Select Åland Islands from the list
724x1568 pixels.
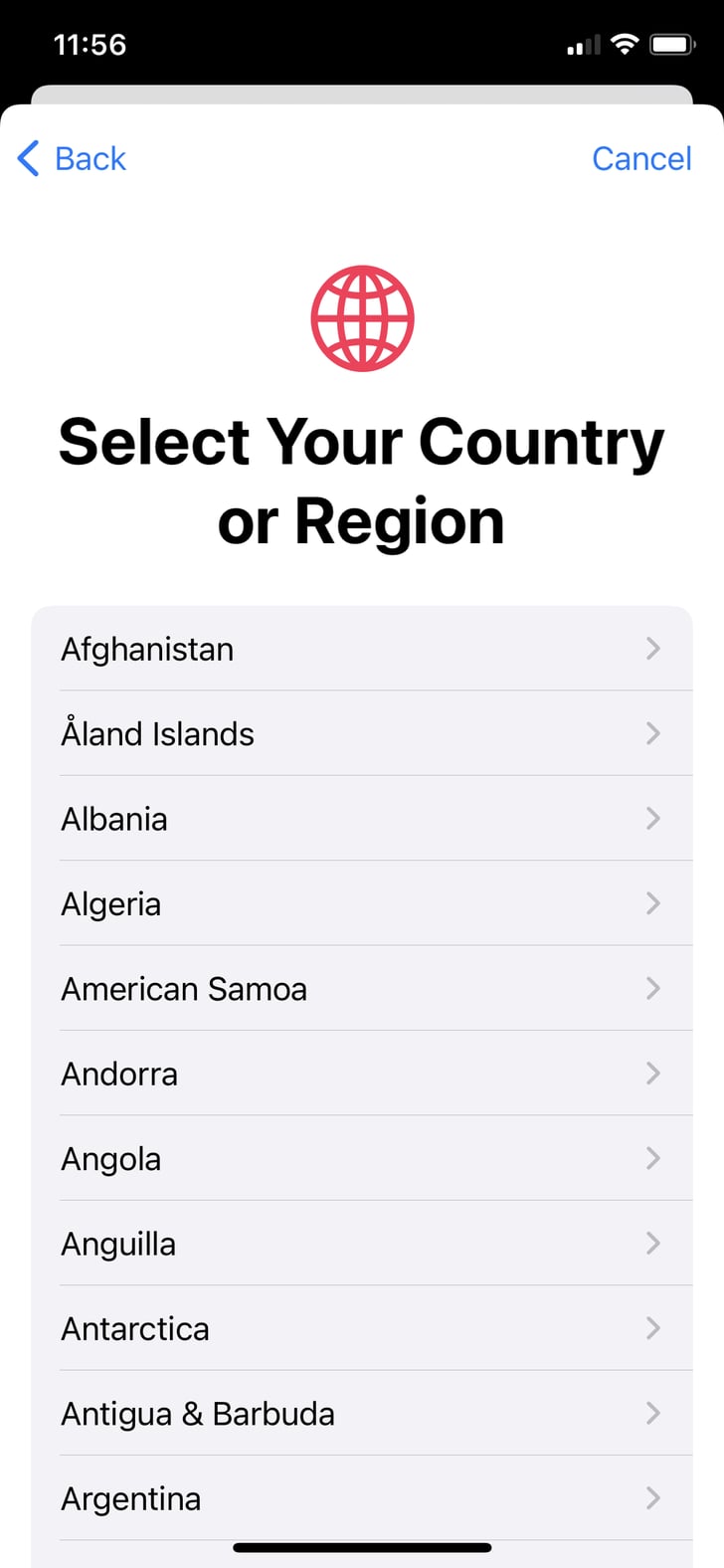coord(158,733)
